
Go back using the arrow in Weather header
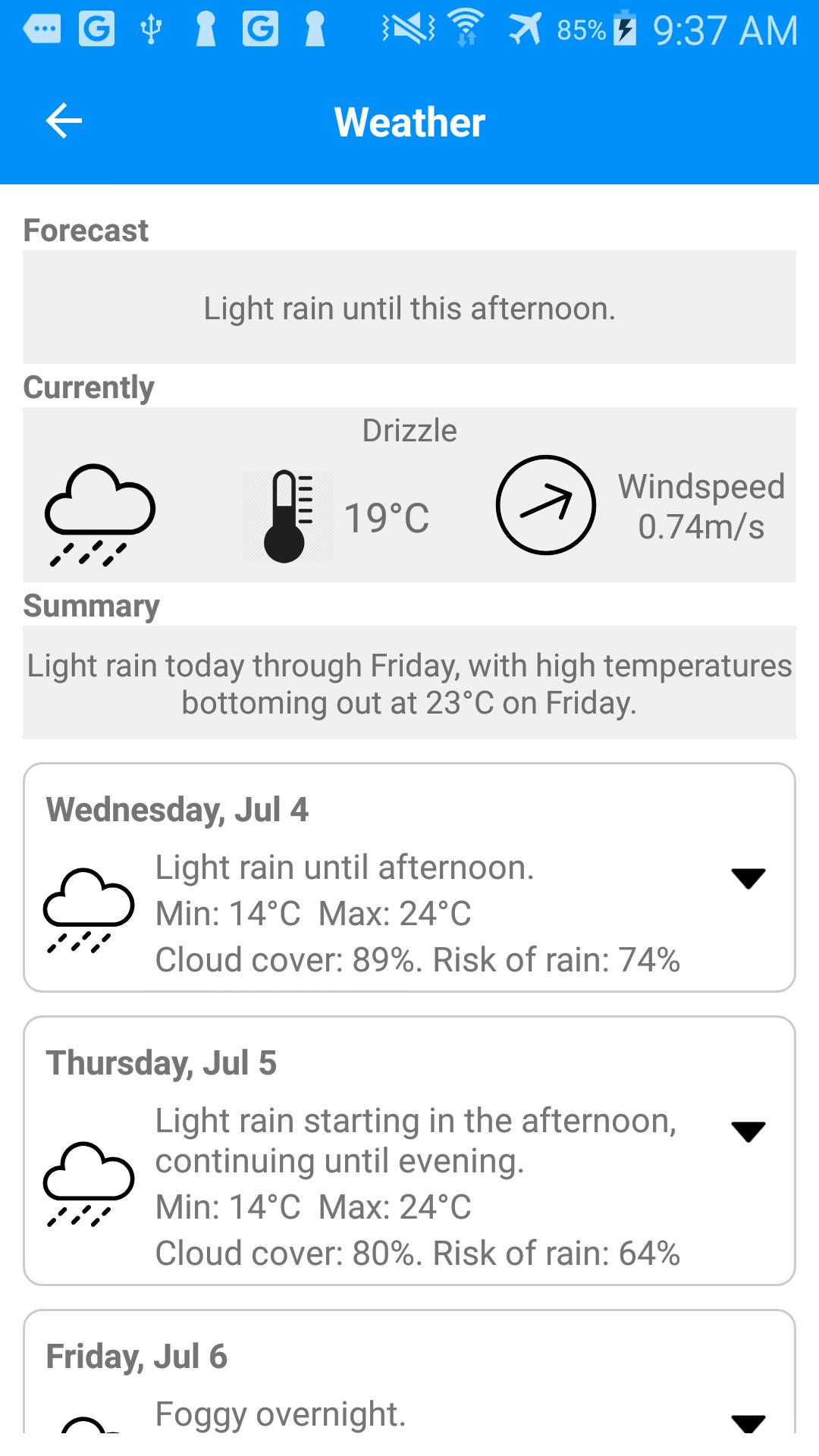[64, 121]
